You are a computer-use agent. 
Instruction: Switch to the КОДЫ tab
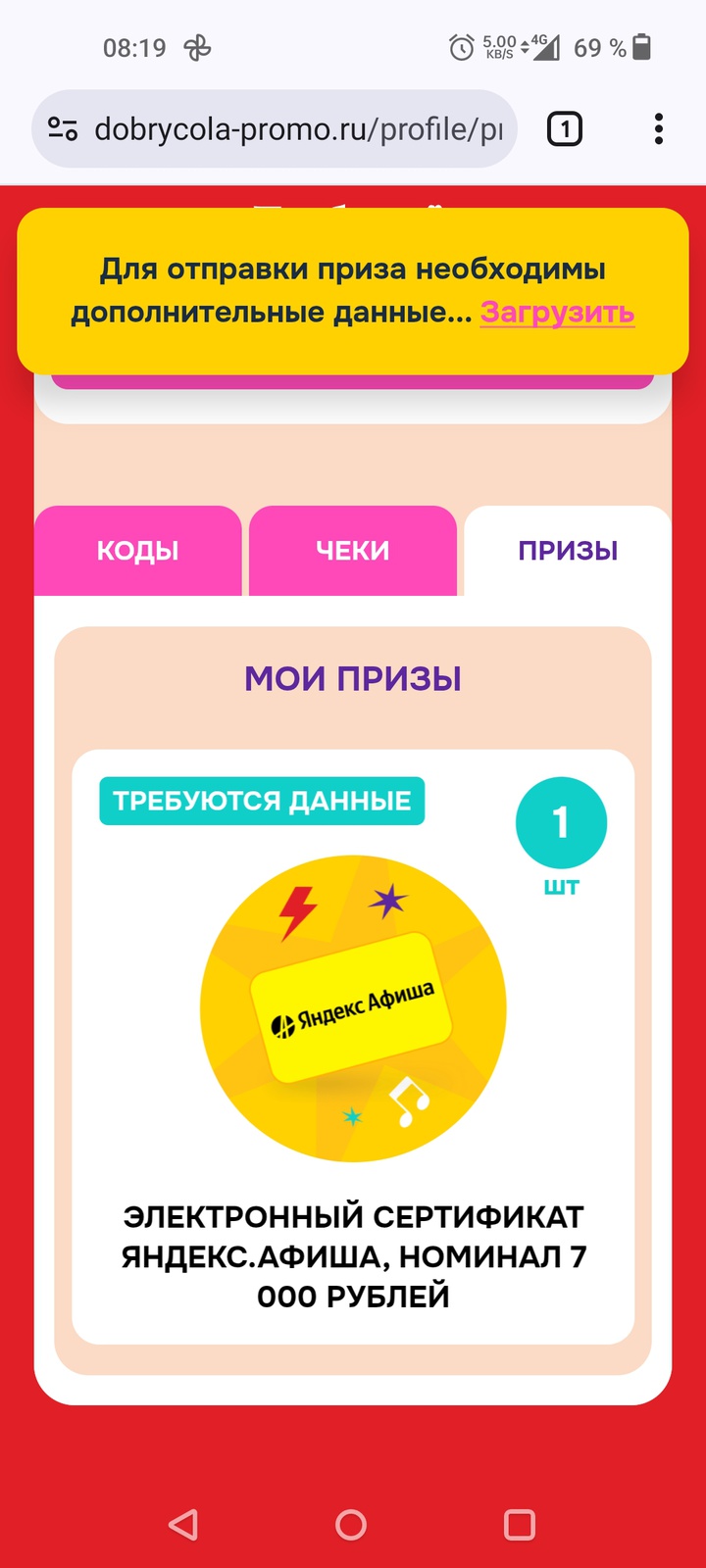click(137, 551)
